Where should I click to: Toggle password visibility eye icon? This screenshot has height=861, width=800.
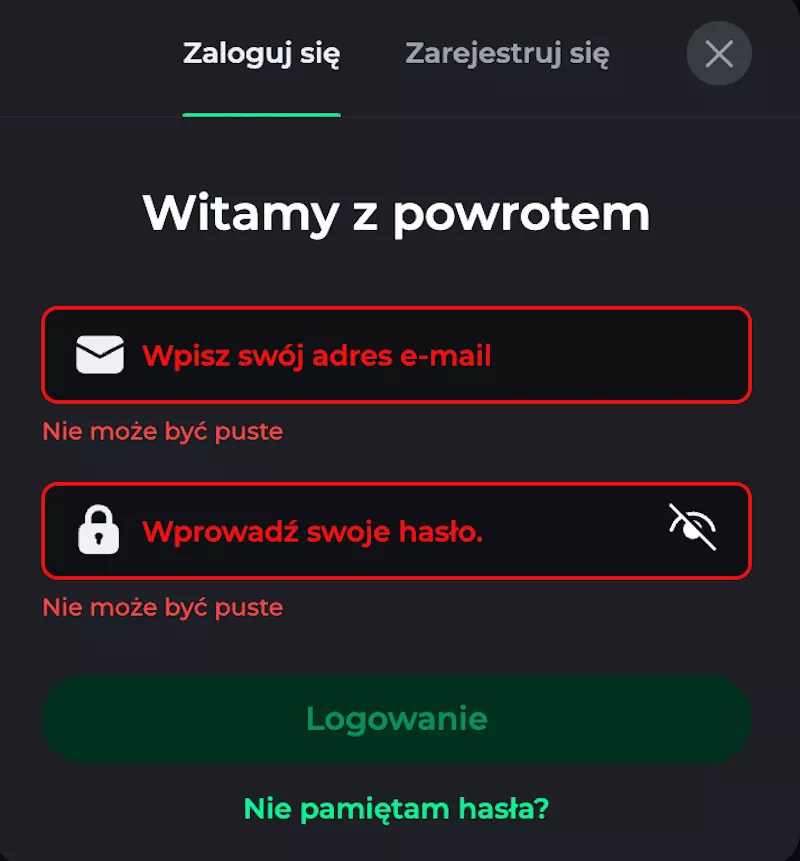click(692, 529)
